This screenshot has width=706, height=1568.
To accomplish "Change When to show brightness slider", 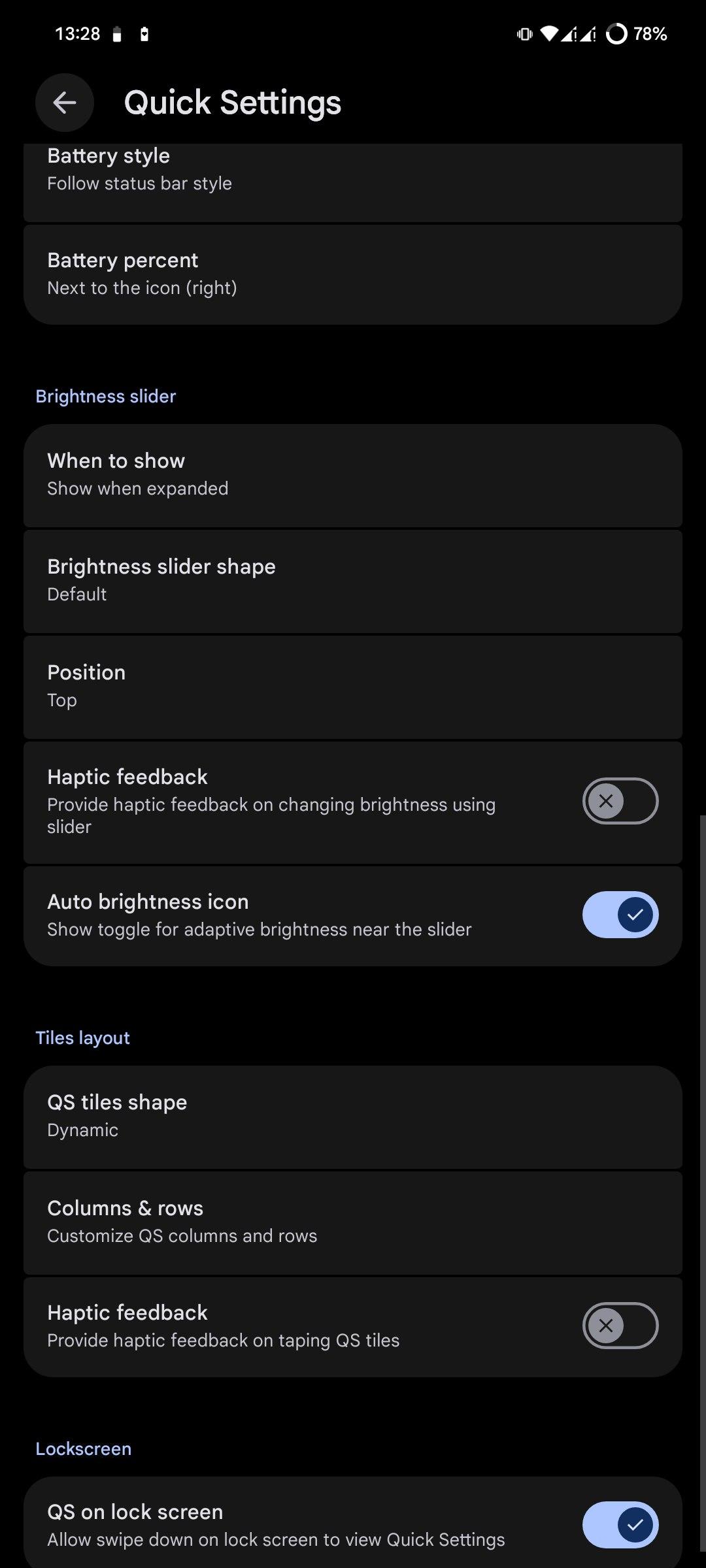I will coord(353,475).
